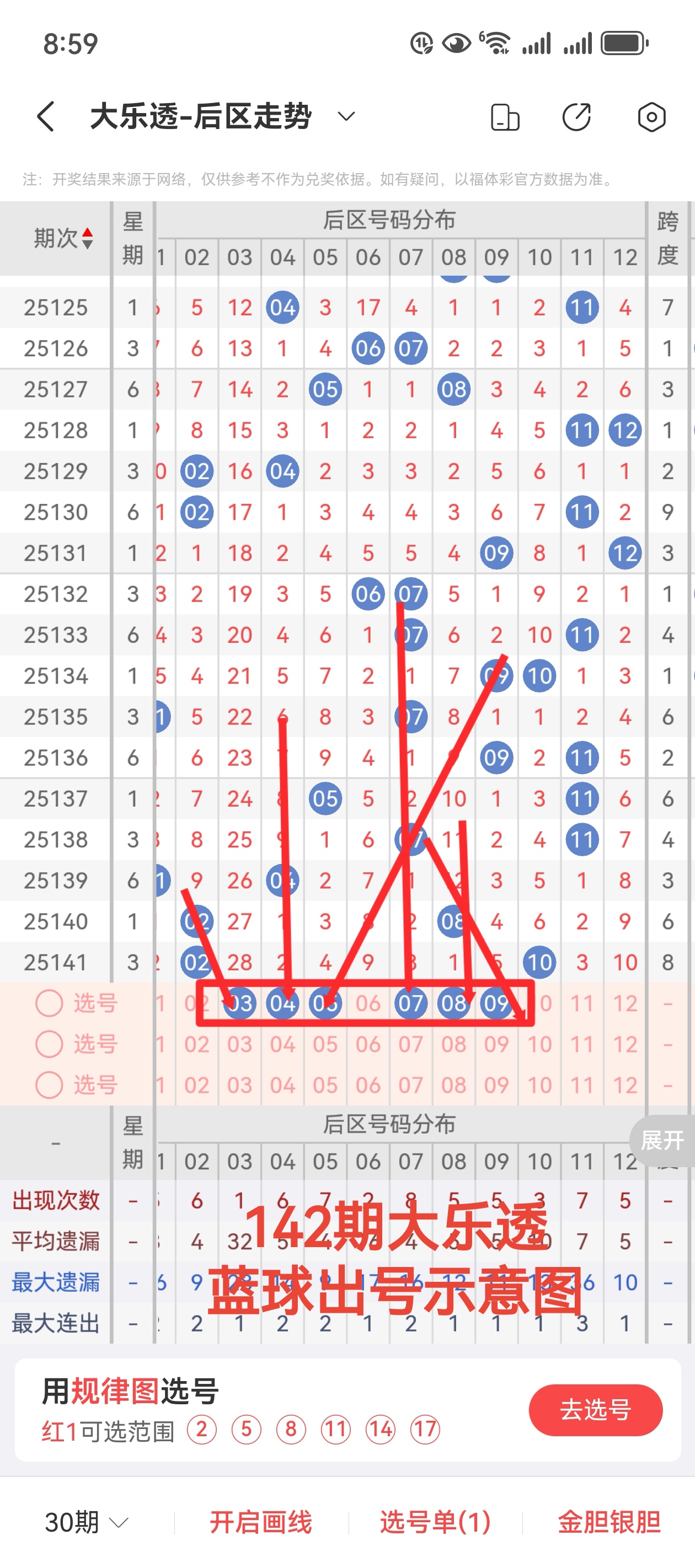Open settings via the hexagon gear icon
Screen dimensions: 695x1568
pos(650,116)
